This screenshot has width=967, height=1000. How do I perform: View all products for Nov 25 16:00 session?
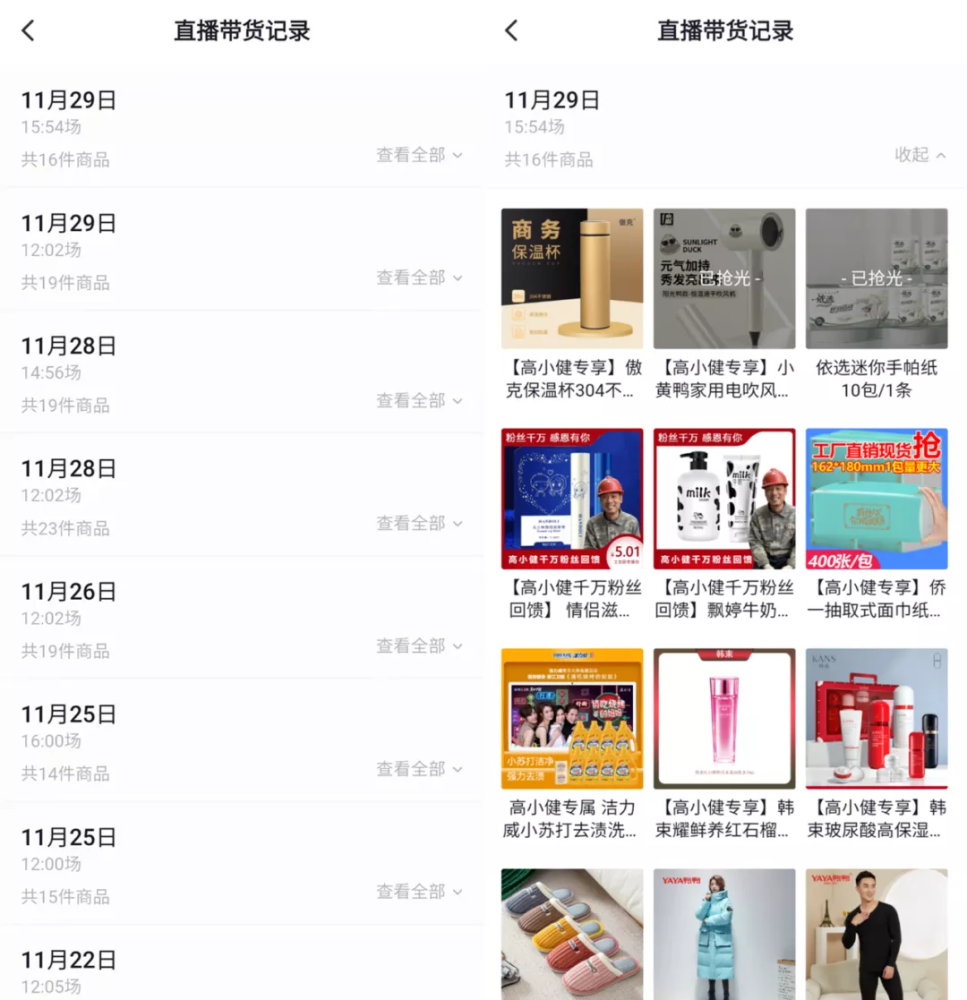click(x=419, y=769)
